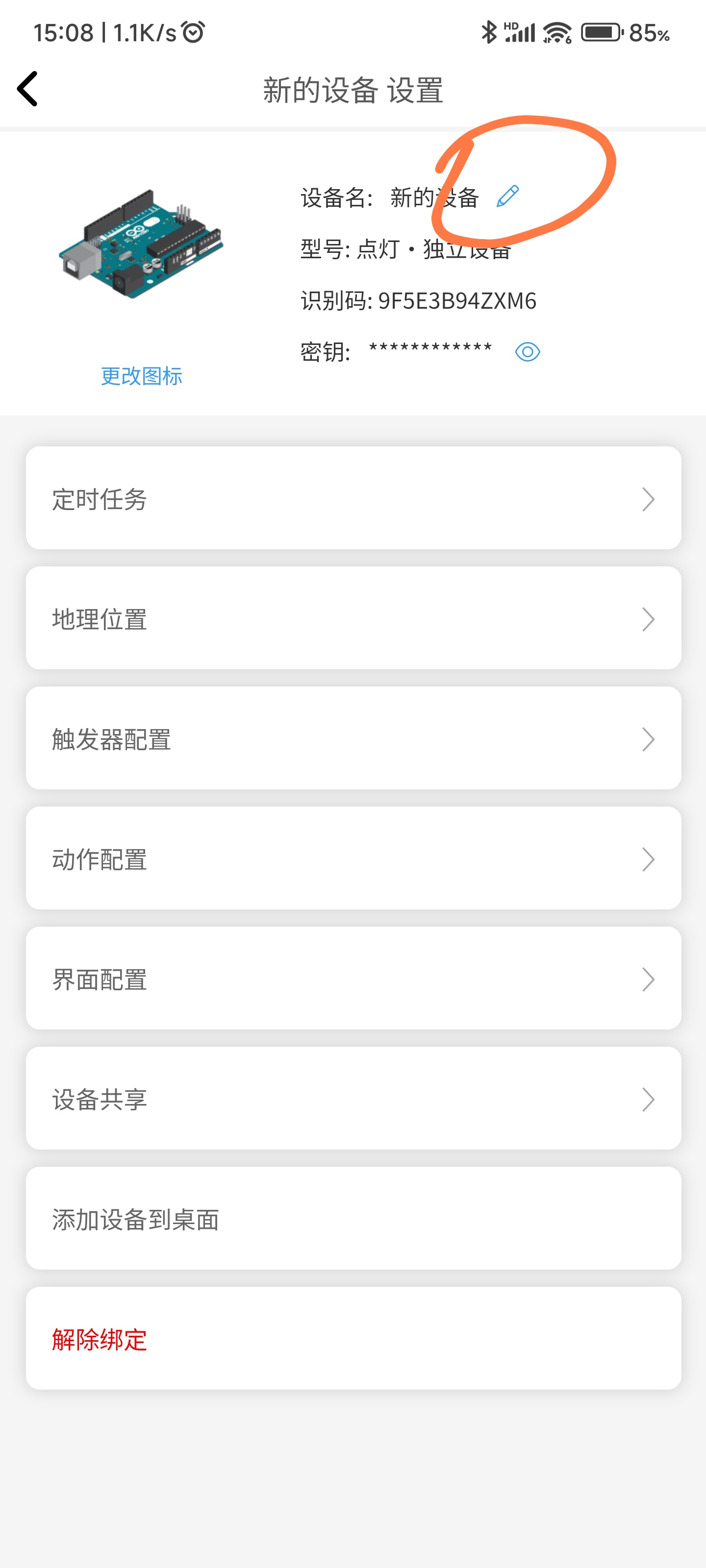Screen dimensions: 706x1568
Task: Open 动作配置
Action: 353,858
